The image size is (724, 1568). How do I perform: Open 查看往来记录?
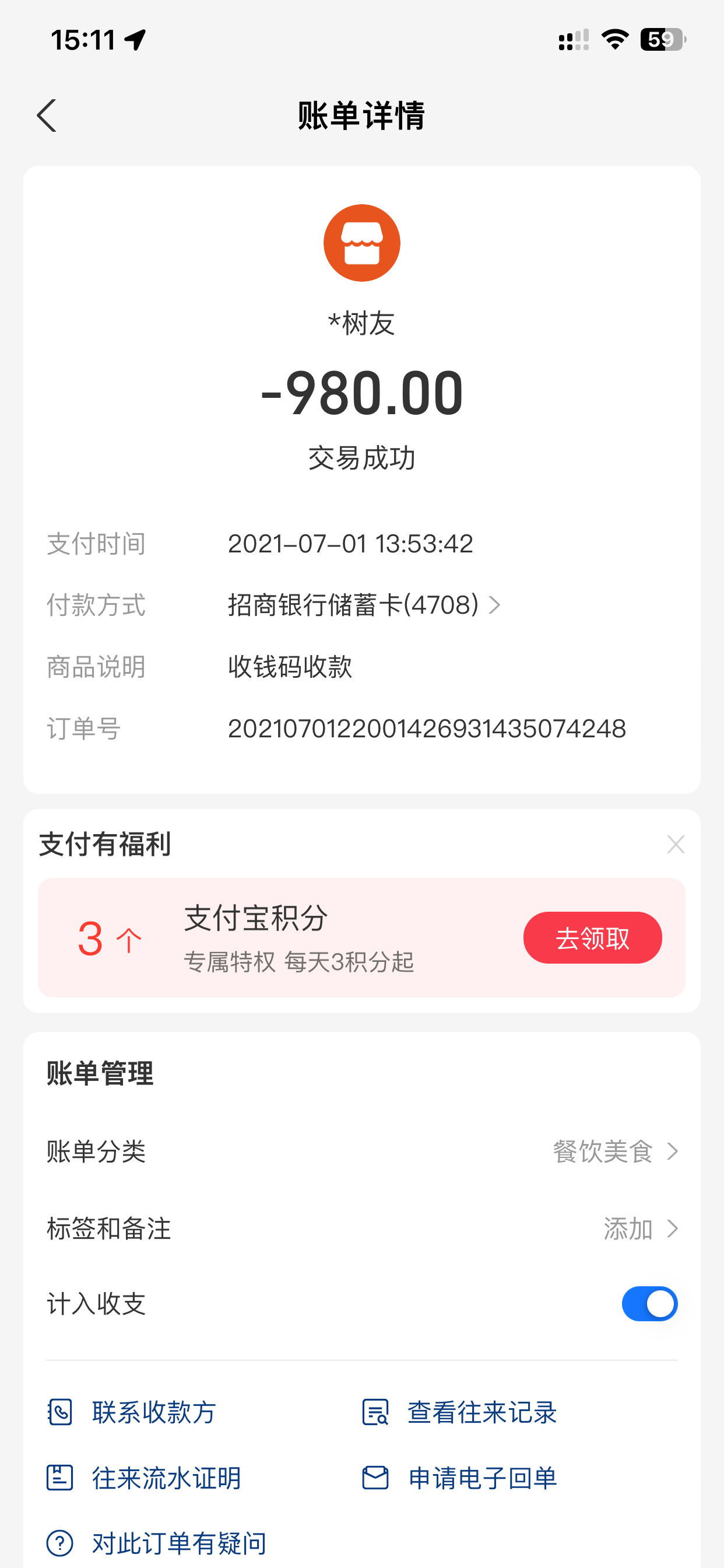[x=459, y=1412]
